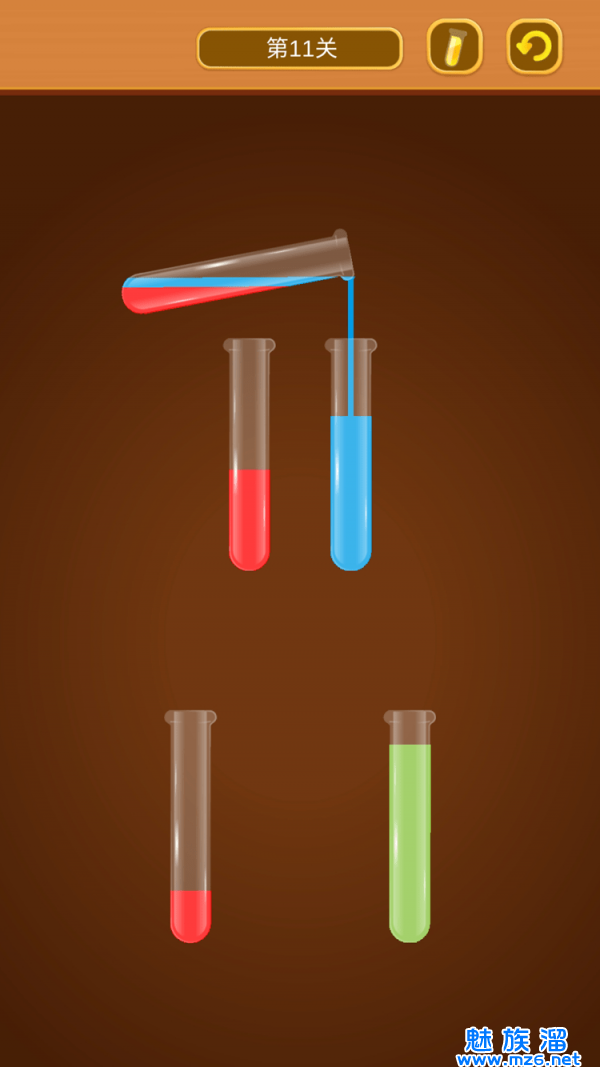
Task: Select the half-filled red tube
Action: tap(249, 456)
